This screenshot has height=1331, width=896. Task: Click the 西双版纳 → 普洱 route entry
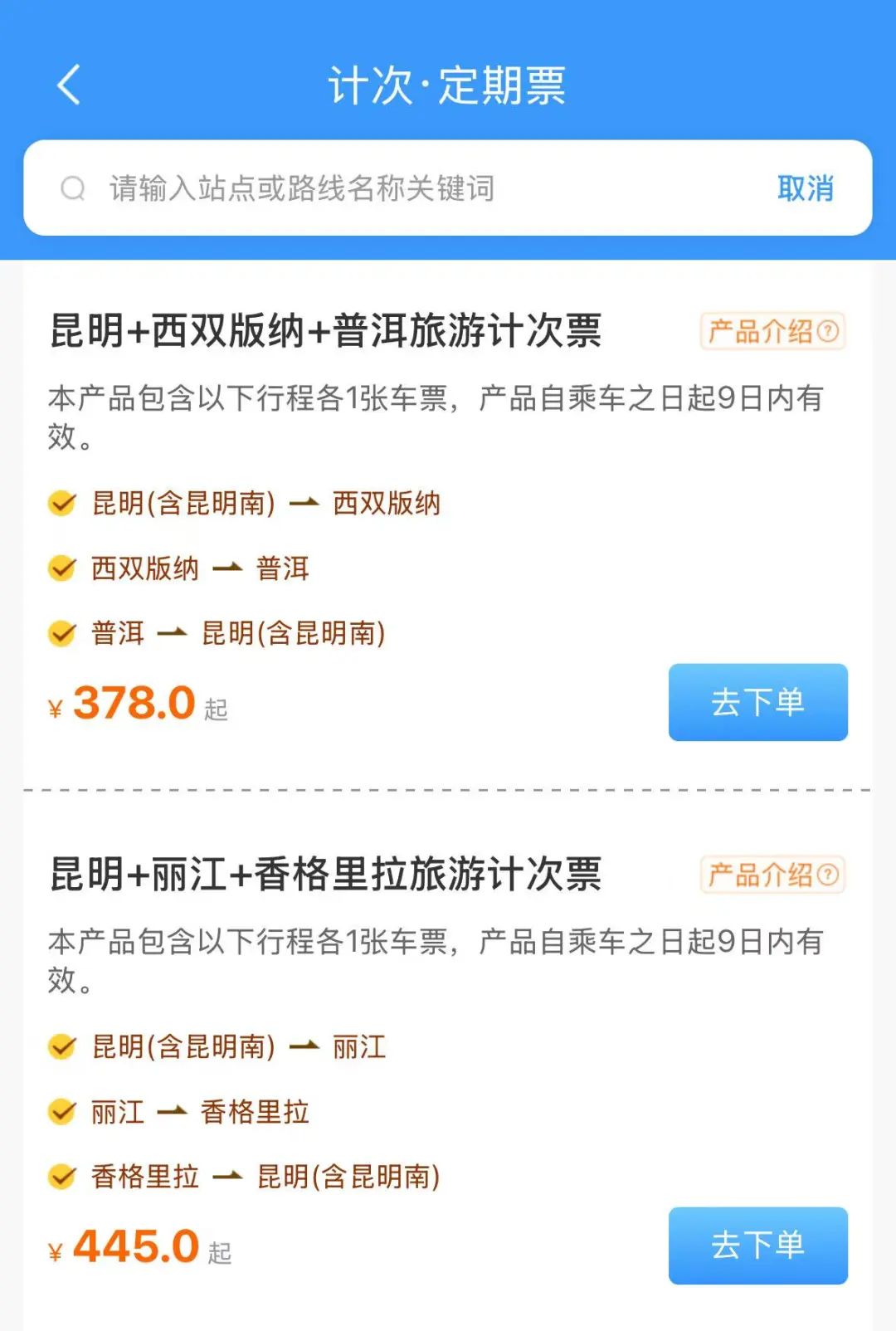point(199,568)
